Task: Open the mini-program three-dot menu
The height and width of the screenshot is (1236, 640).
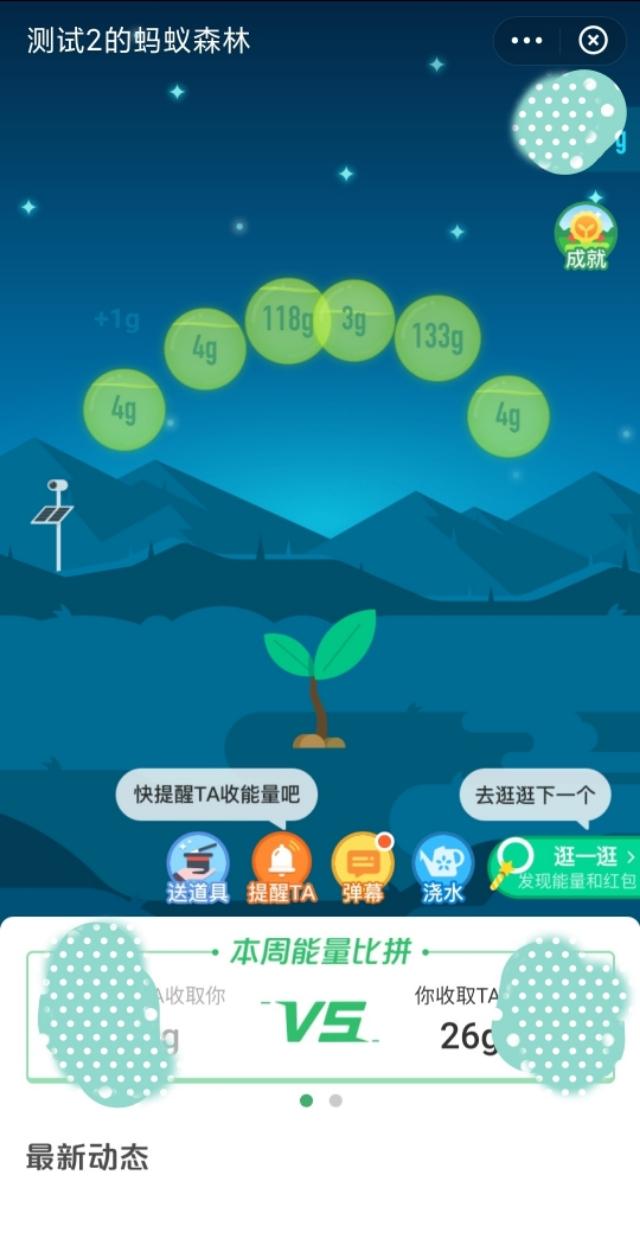Action: (527, 41)
